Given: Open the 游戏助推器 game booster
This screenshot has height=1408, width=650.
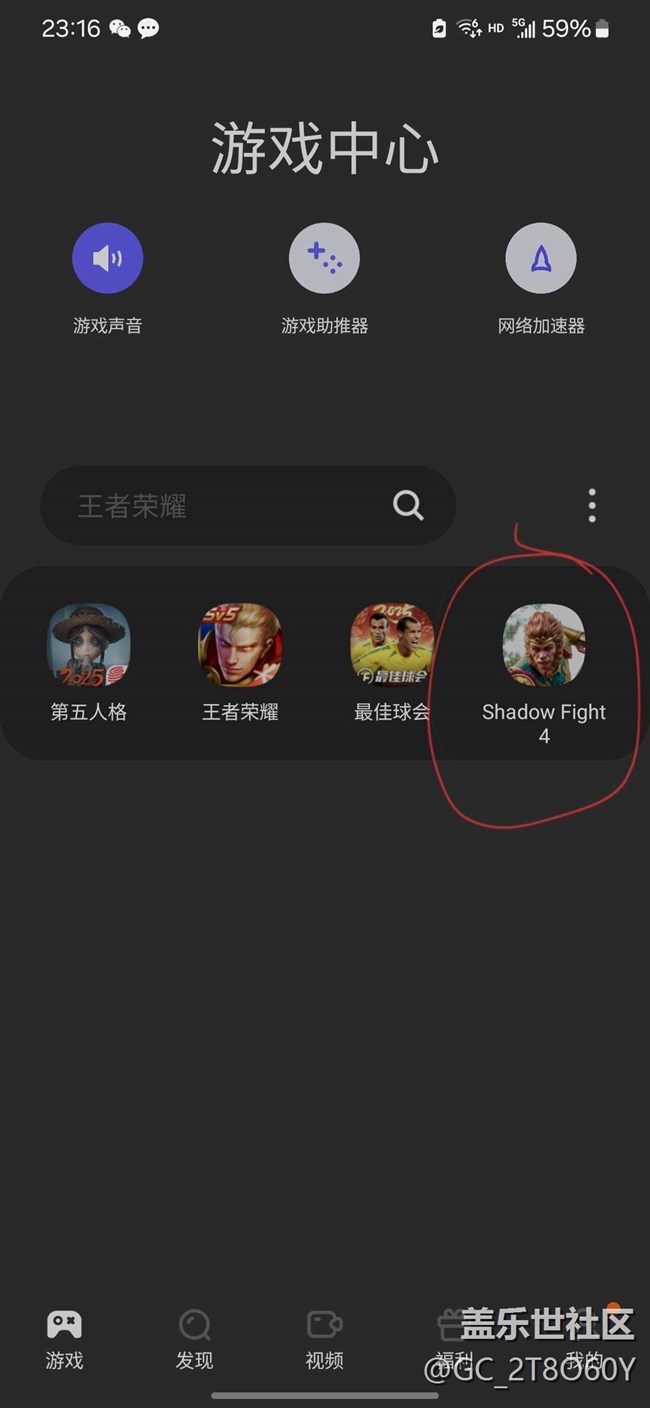Looking at the screenshot, I should pyautogui.click(x=324, y=259).
